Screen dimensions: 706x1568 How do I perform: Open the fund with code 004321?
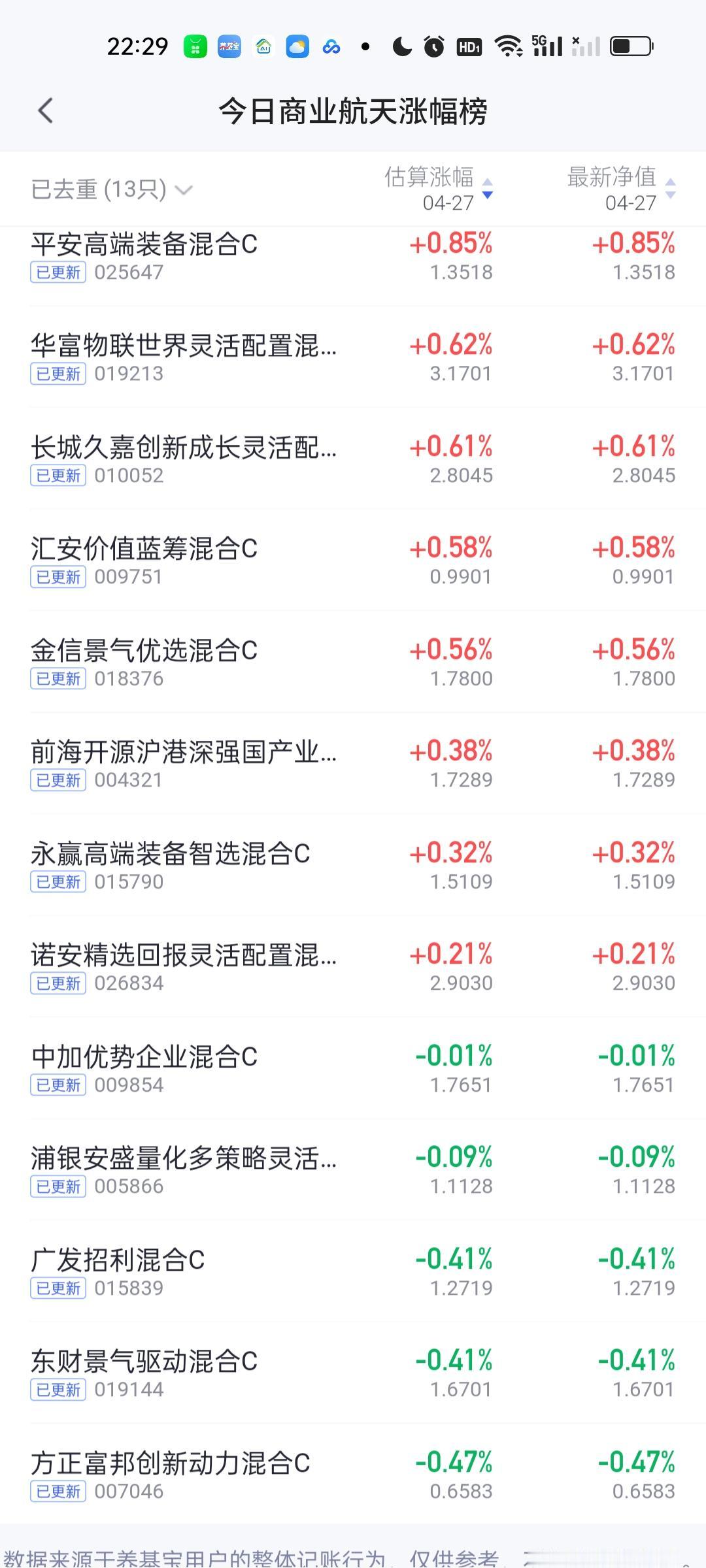tap(184, 753)
